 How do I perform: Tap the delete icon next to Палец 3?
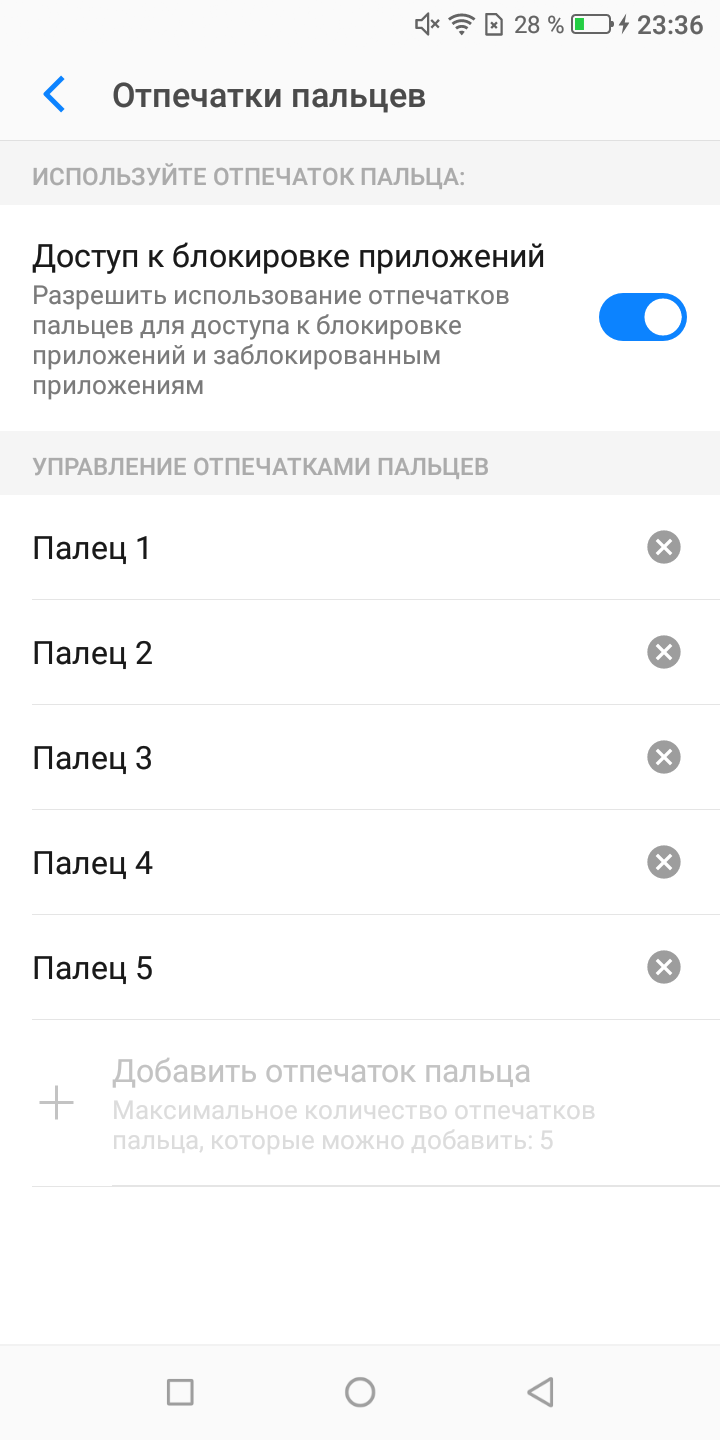[x=663, y=757]
